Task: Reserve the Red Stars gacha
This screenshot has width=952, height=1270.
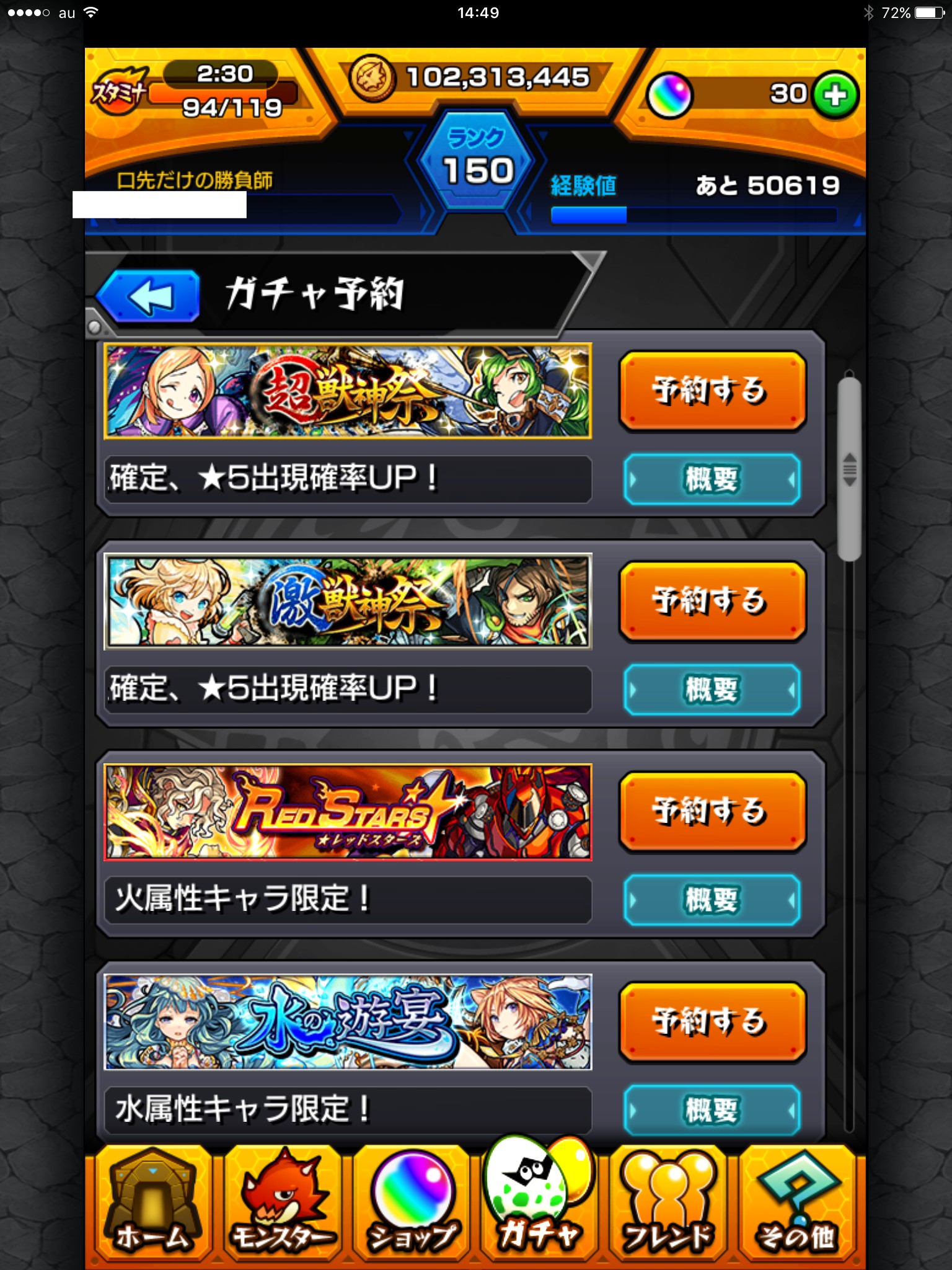Action: [x=712, y=811]
